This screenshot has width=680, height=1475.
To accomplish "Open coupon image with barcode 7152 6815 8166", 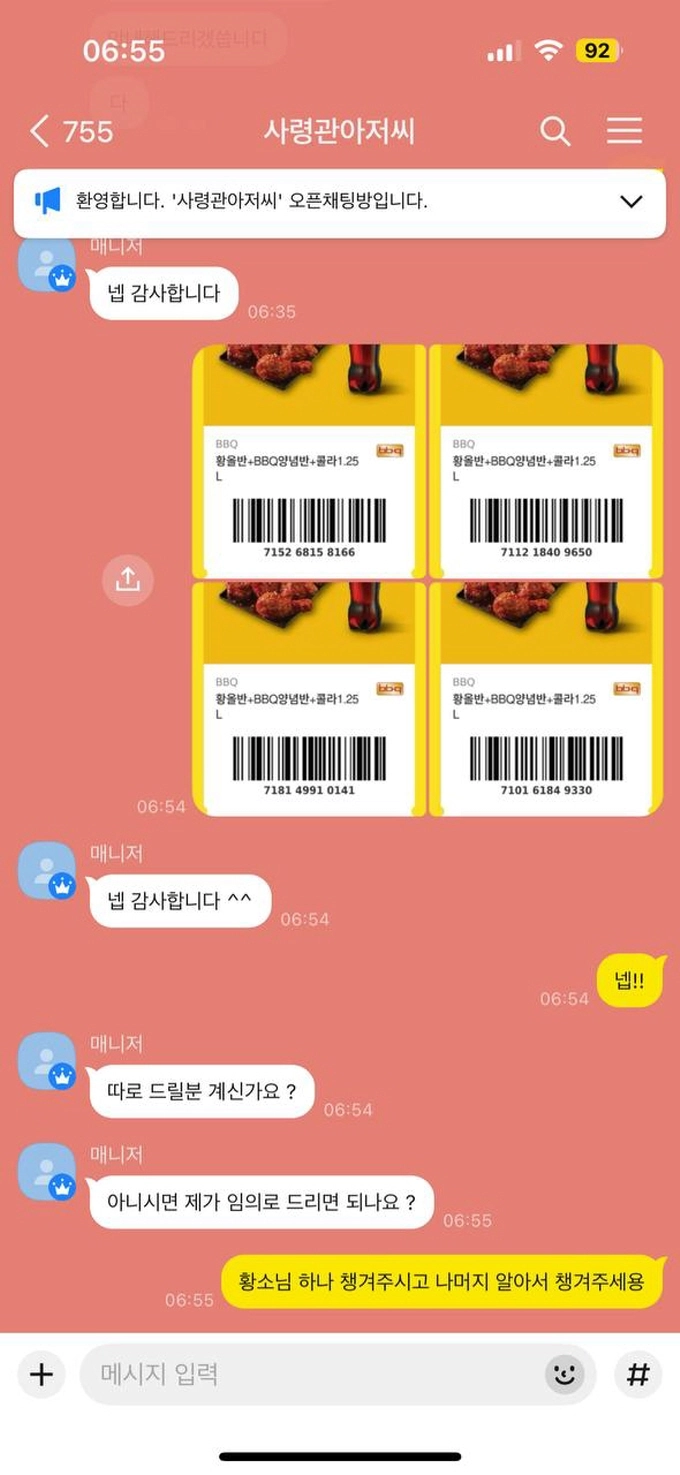I will [x=309, y=460].
